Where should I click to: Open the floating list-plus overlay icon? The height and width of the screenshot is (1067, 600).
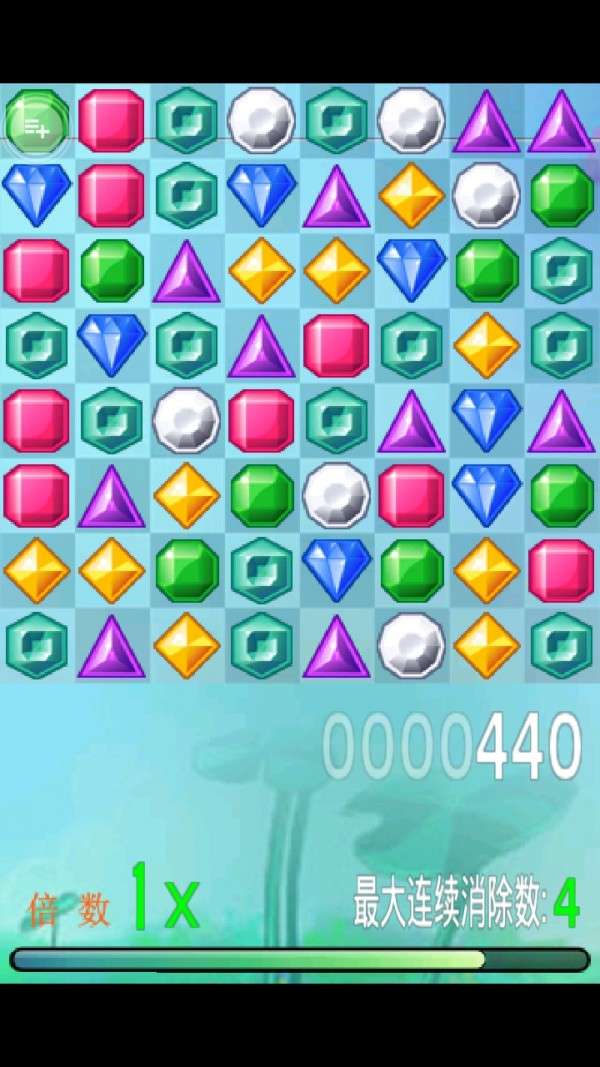pyautogui.click(x=36, y=127)
